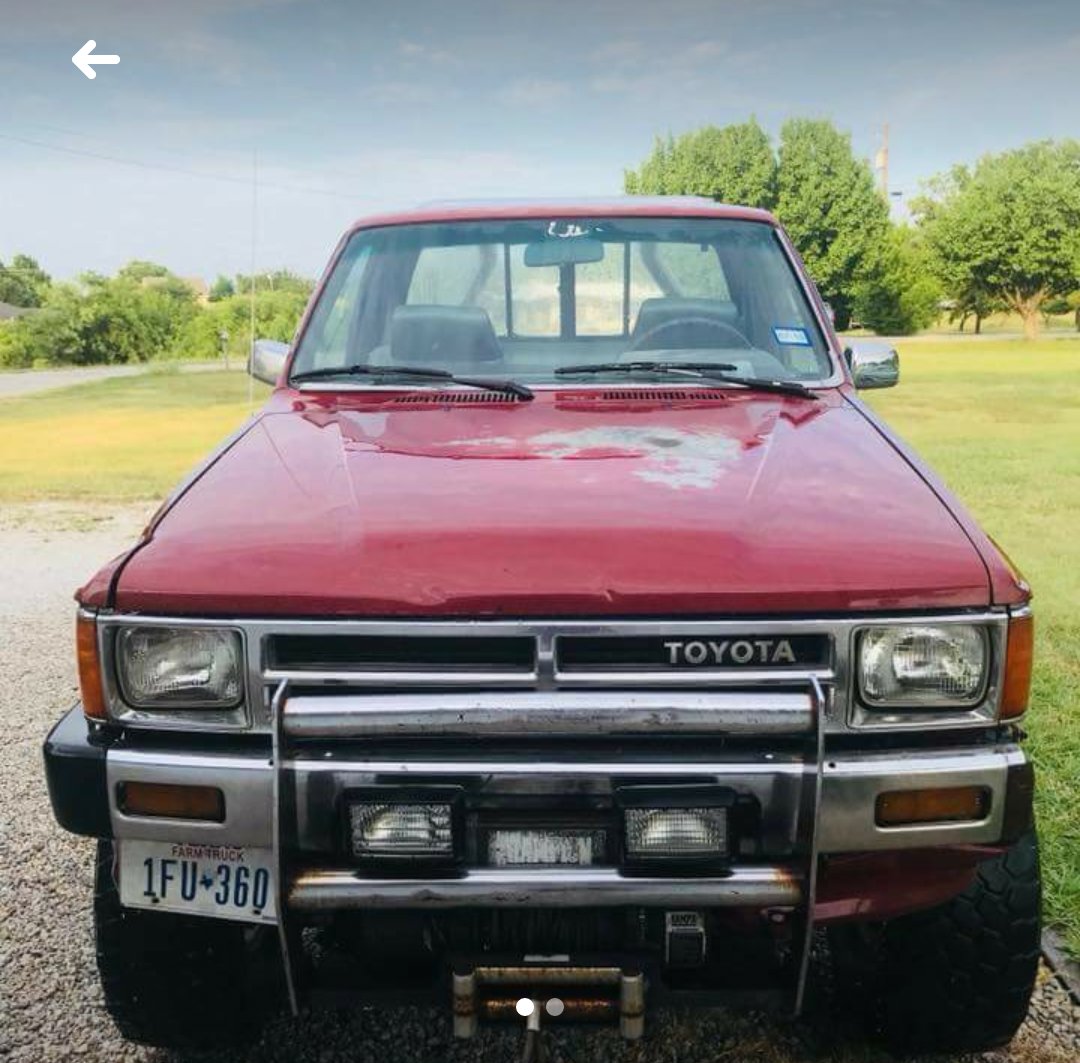Viewport: 1080px width, 1063px height.
Task: Jump to the second photo dot
Action: click(x=555, y=1007)
